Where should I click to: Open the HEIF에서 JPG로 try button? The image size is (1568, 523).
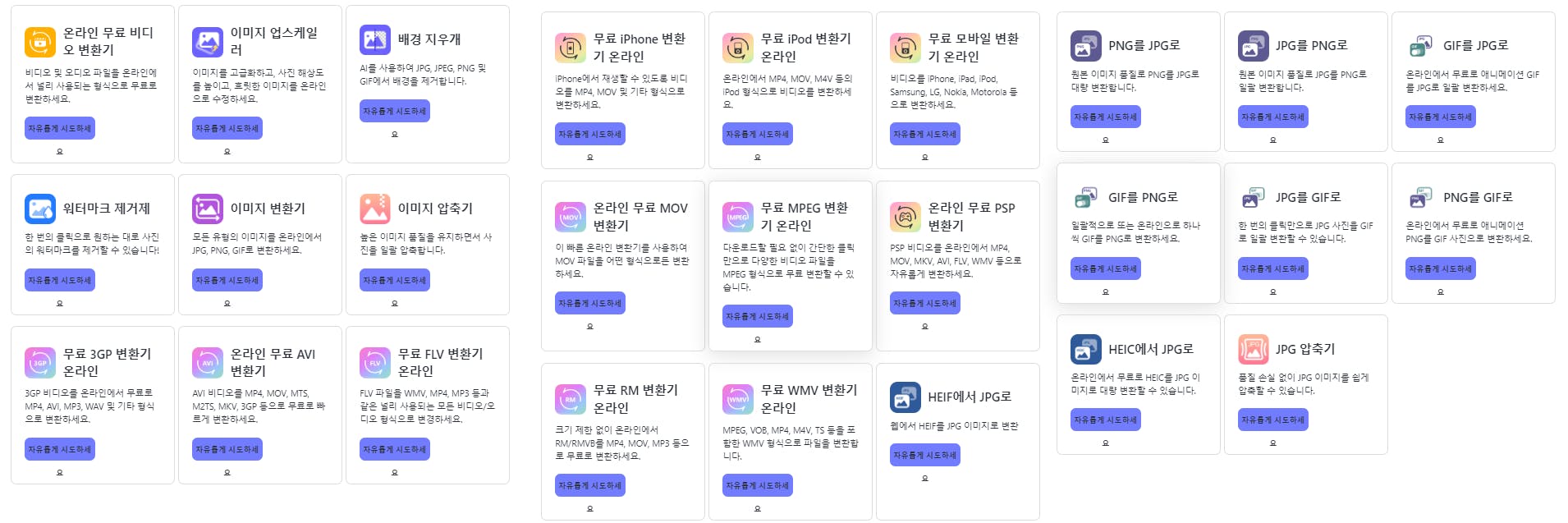coord(925,455)
